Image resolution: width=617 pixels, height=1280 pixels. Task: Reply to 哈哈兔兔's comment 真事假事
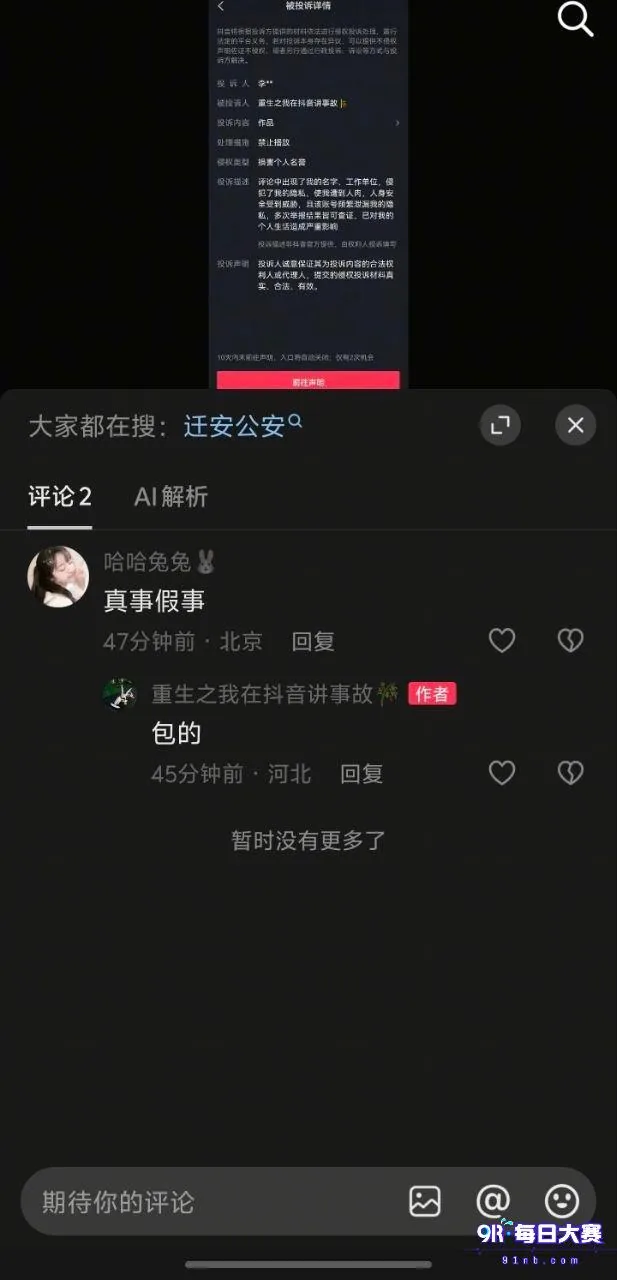pos(313,642)
